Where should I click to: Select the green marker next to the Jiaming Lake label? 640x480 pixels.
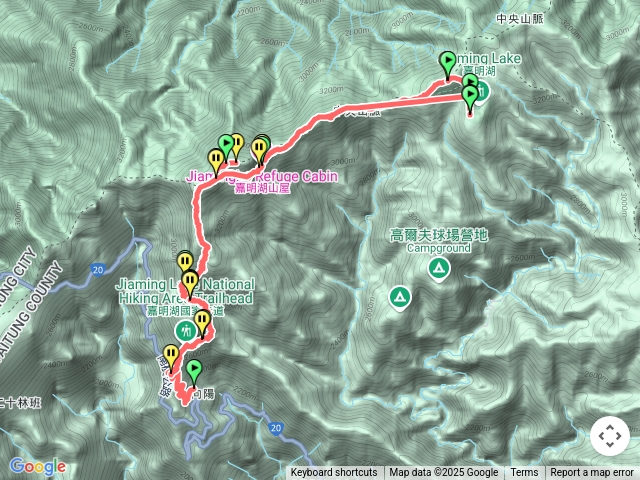448,62
